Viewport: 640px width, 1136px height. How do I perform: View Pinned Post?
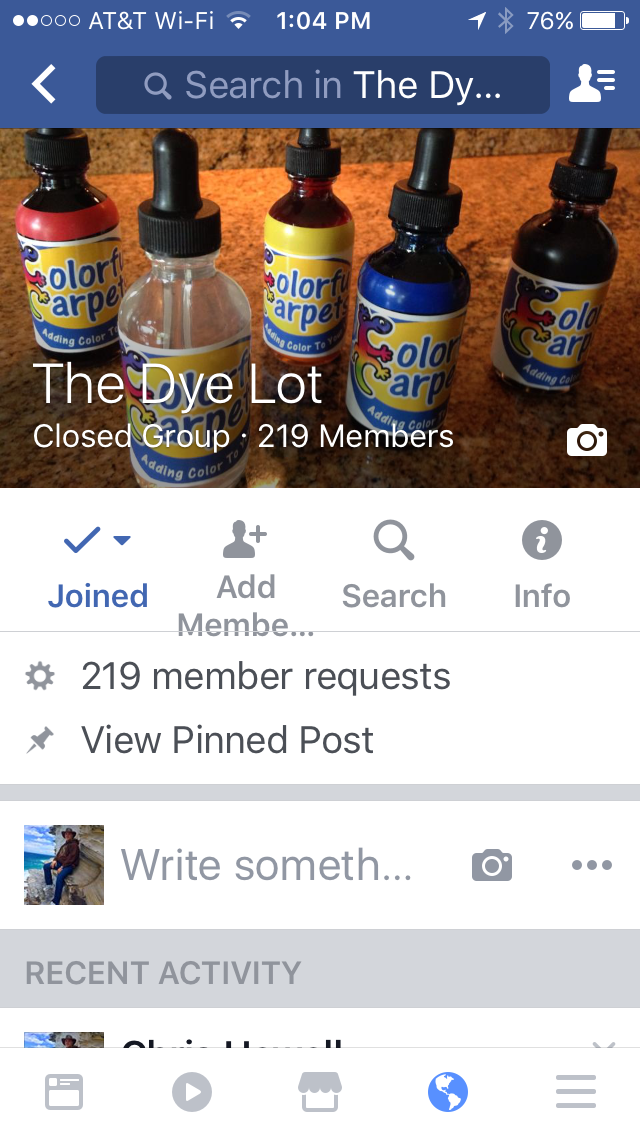pos(227,740)
